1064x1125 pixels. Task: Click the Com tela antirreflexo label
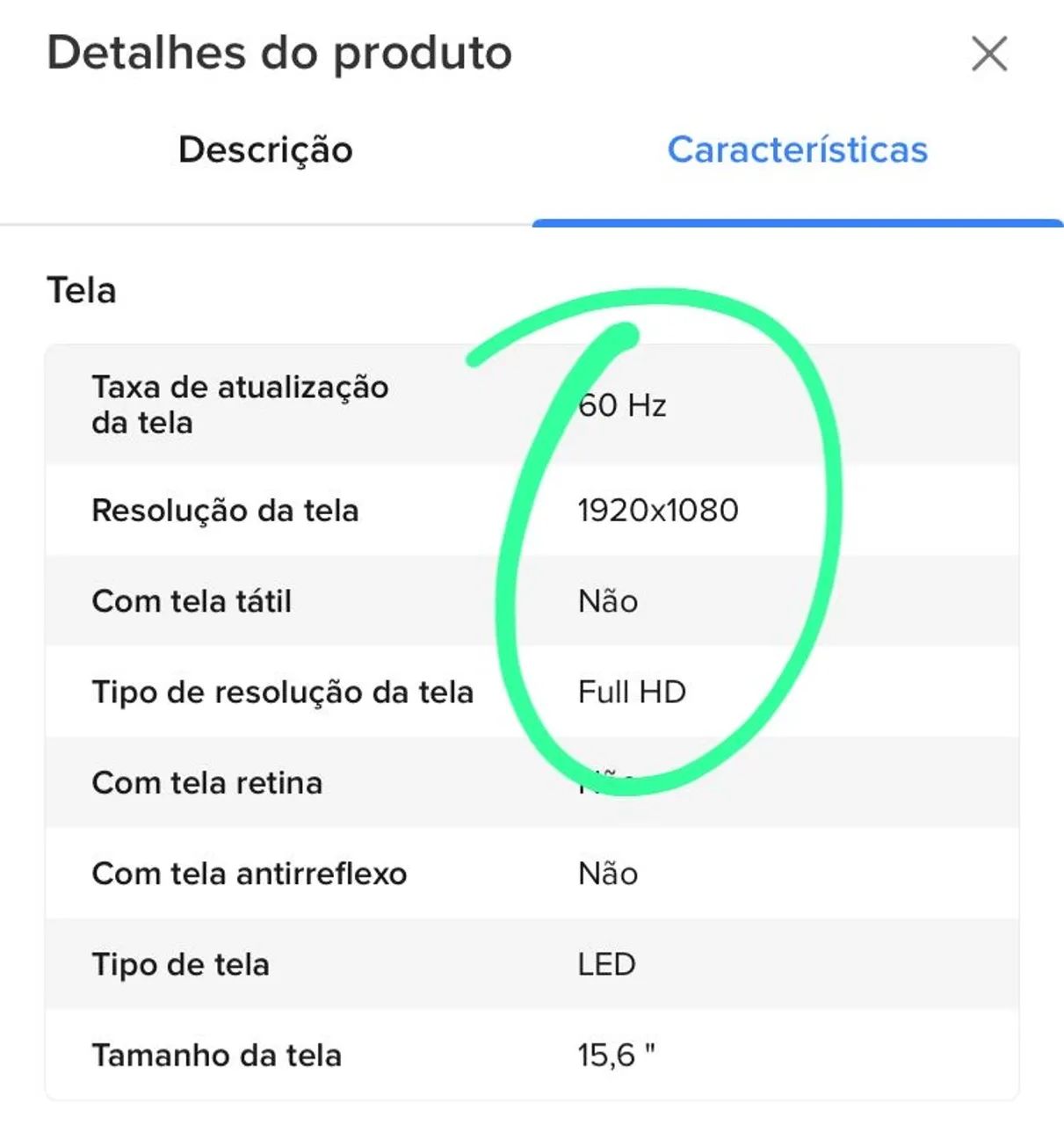249,874
